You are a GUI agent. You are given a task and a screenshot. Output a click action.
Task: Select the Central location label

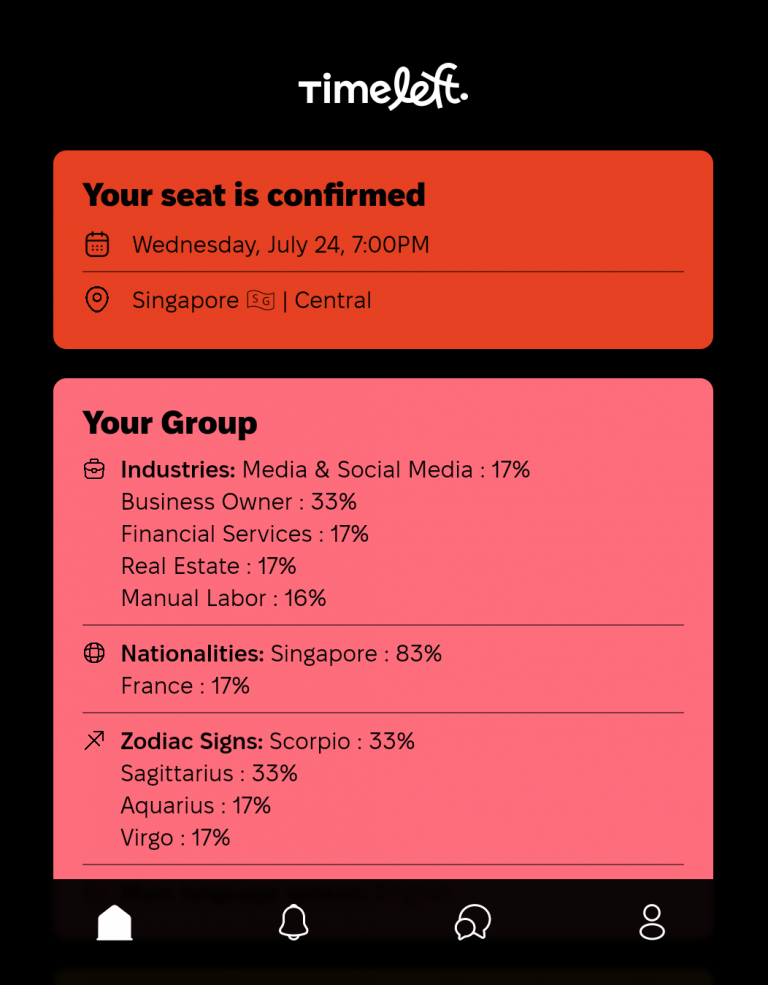tap(332, 300)
